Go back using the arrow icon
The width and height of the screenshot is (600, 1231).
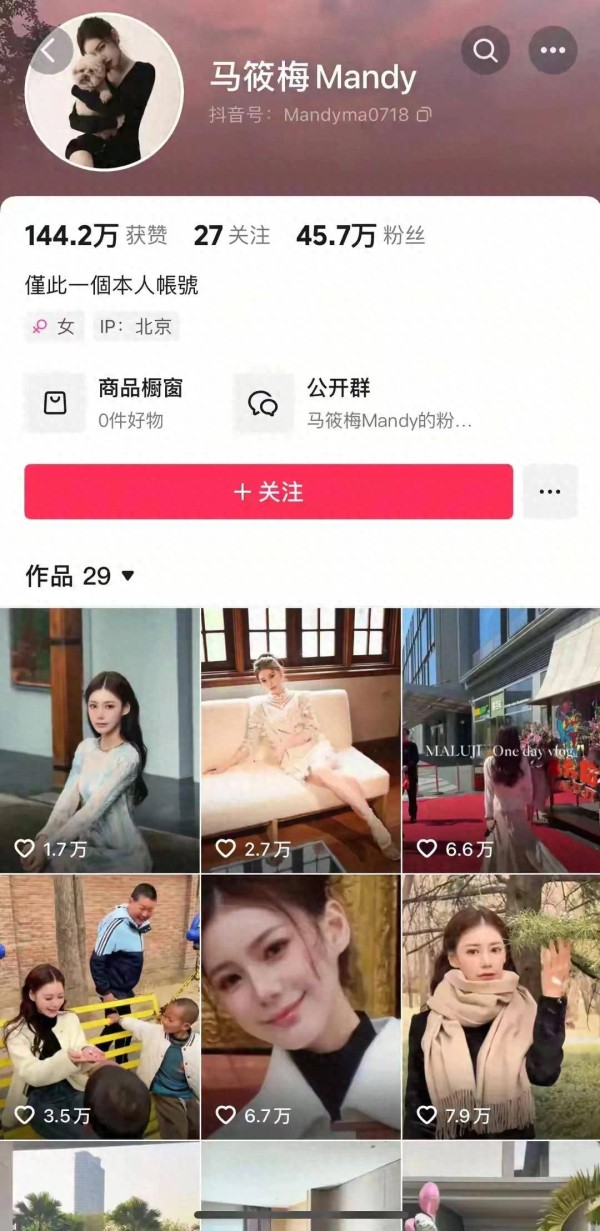pyautogui.click(x=52, y=49)
